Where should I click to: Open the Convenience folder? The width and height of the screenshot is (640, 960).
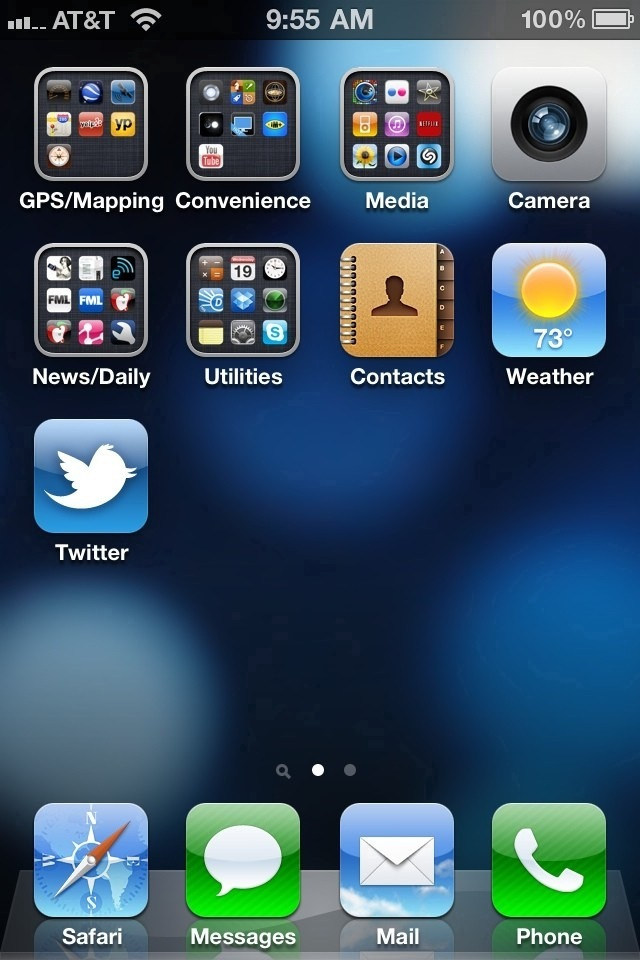tap(243, 124)
